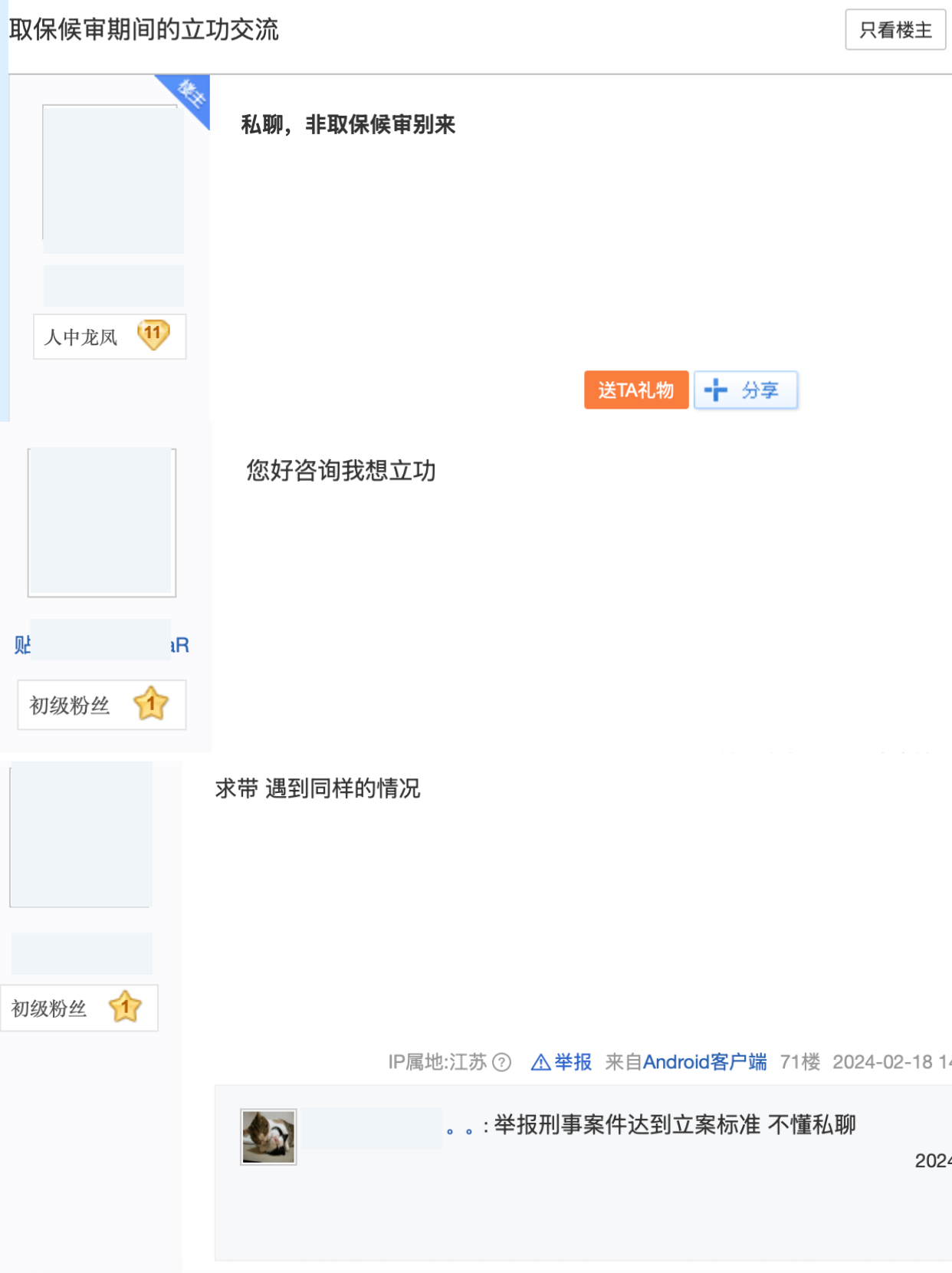This screenshot has width=952, height=1273.
Task: Open the cat avatar commenter's profile
Action: pos(268,1136)
